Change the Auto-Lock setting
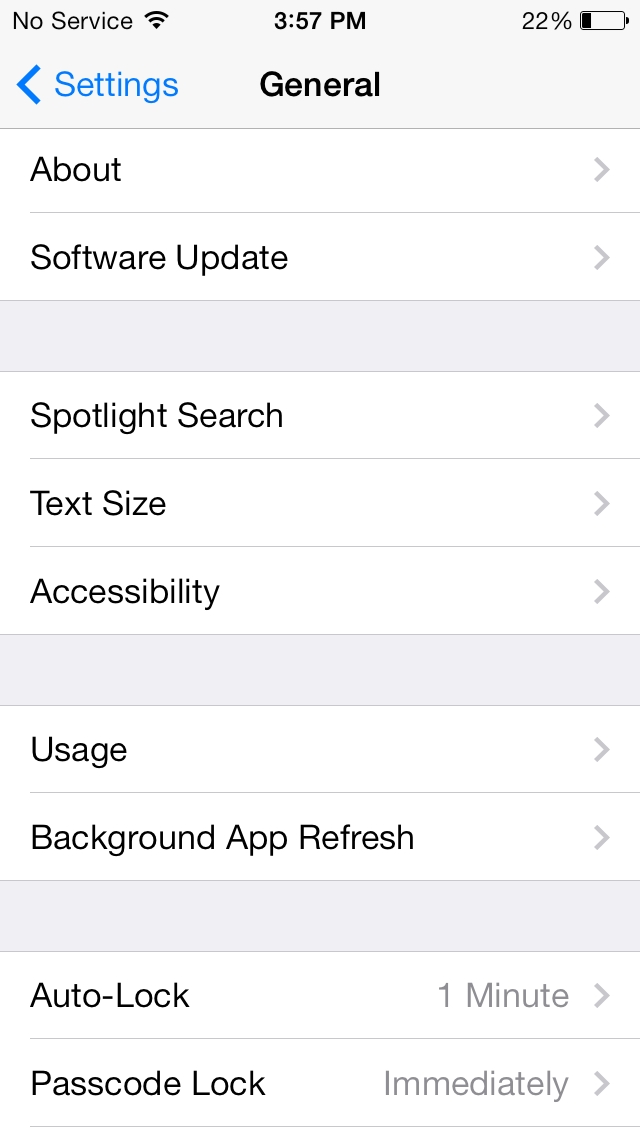The width and height of the screenshot is (640, 1136). [x=320, y=995]
